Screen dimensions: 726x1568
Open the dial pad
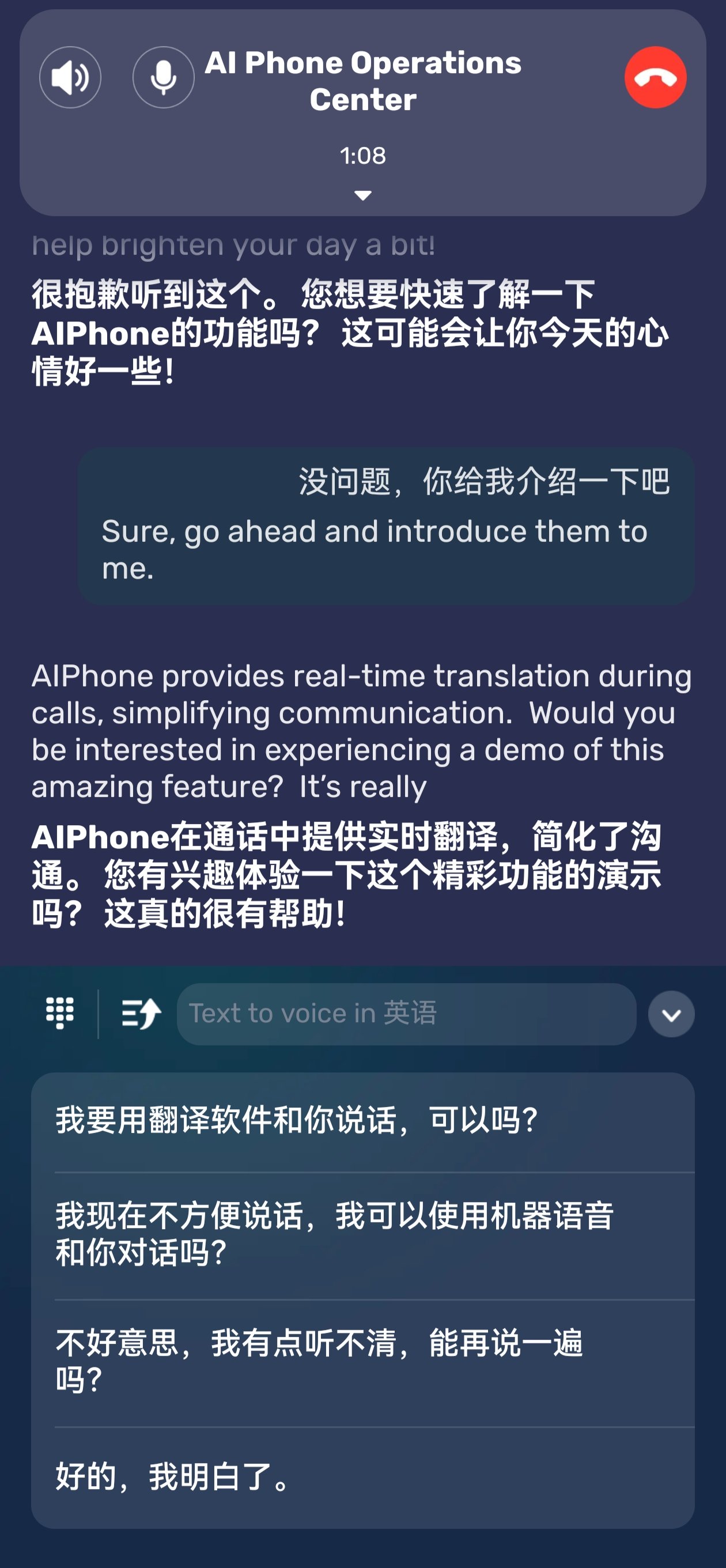60,1014
